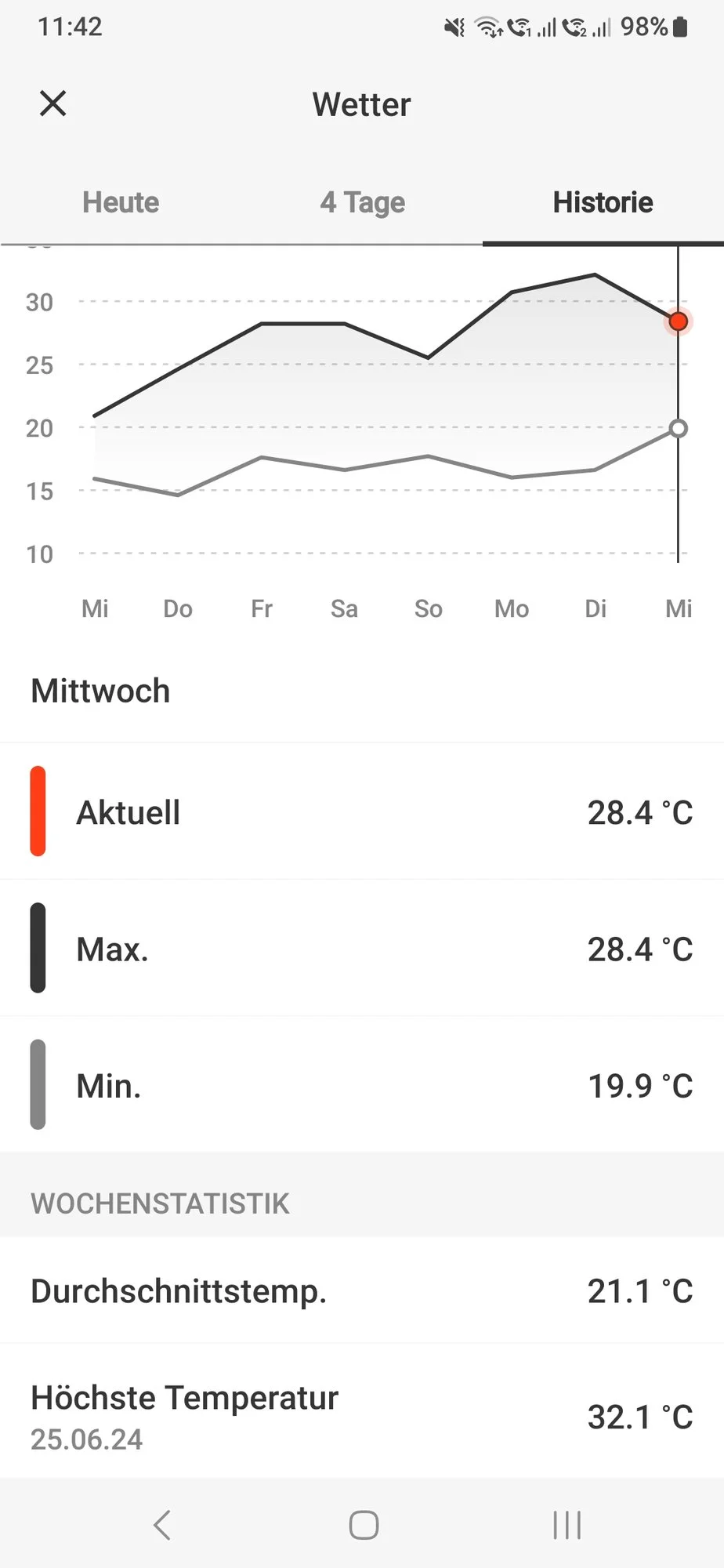Close the Wetter screen
The image size is (724, 1568).
pos(53,103)
